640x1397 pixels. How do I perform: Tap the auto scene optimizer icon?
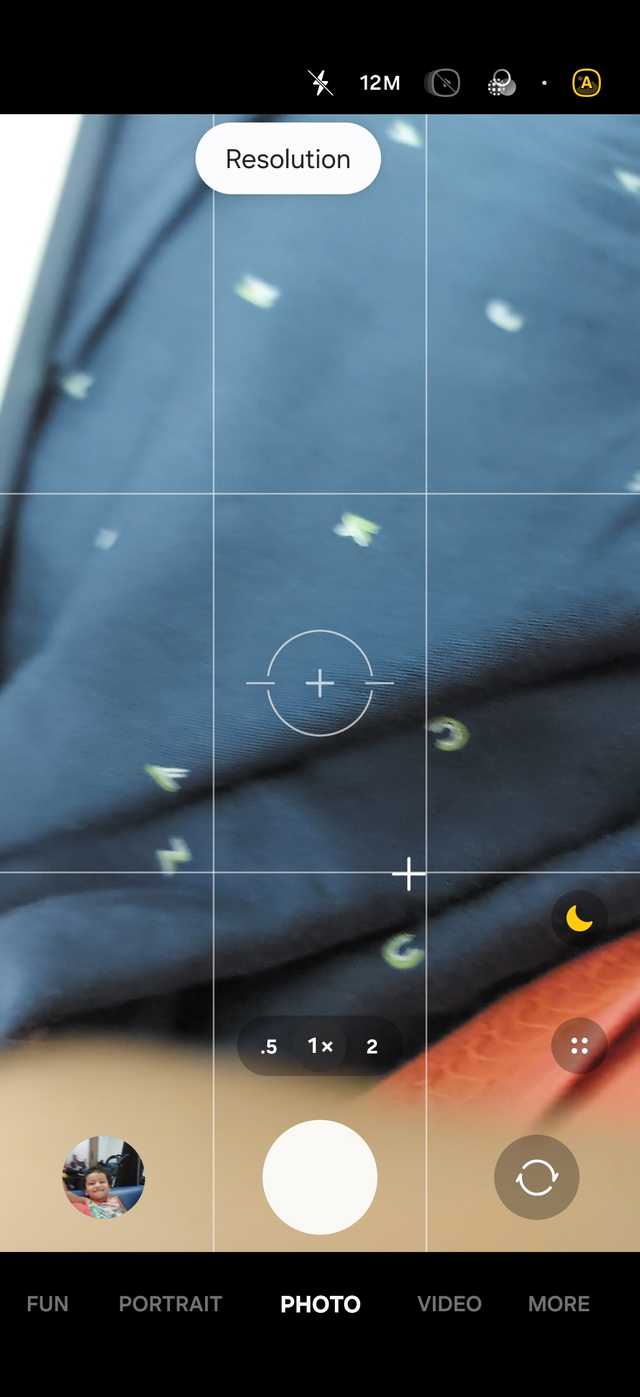tap(586, 83)
